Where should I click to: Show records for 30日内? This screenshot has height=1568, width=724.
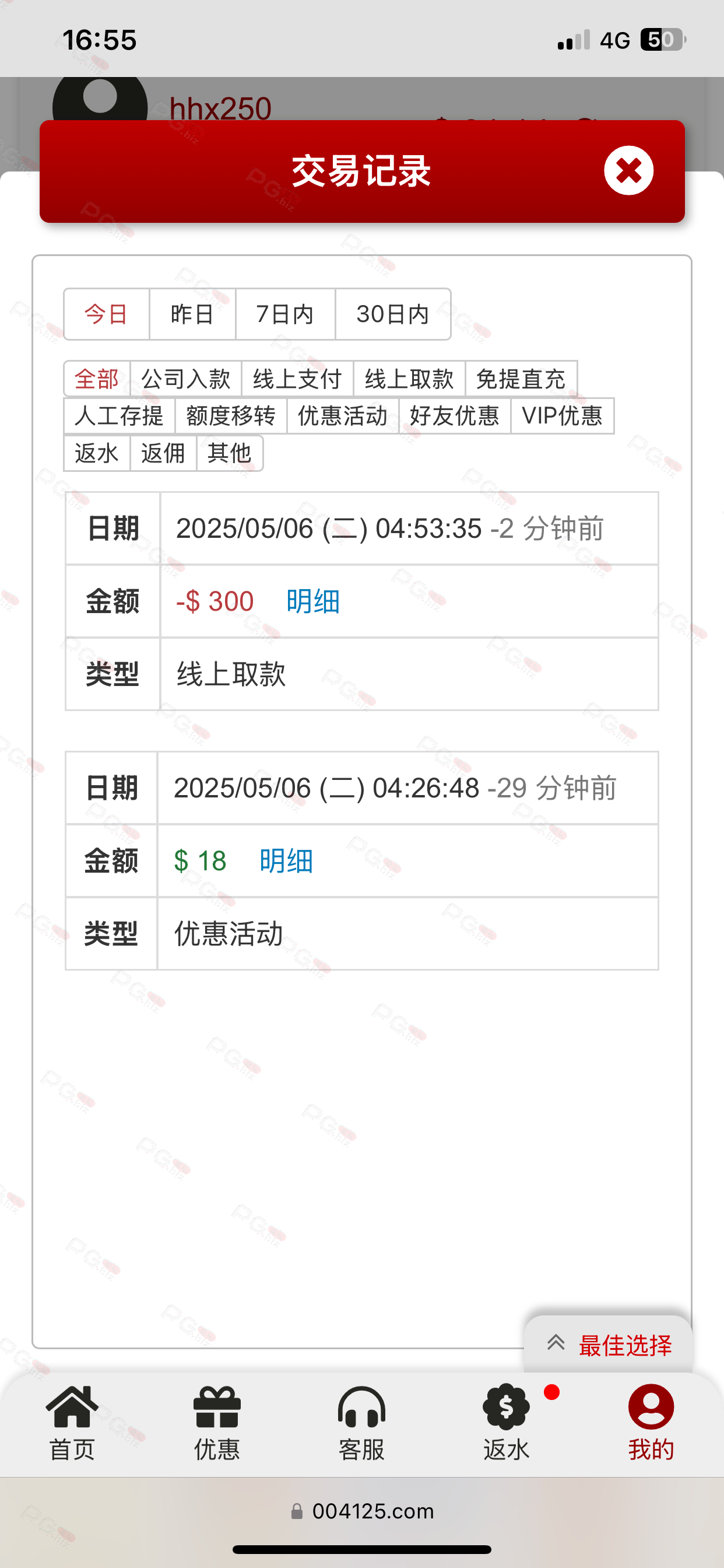coord(393,314)
